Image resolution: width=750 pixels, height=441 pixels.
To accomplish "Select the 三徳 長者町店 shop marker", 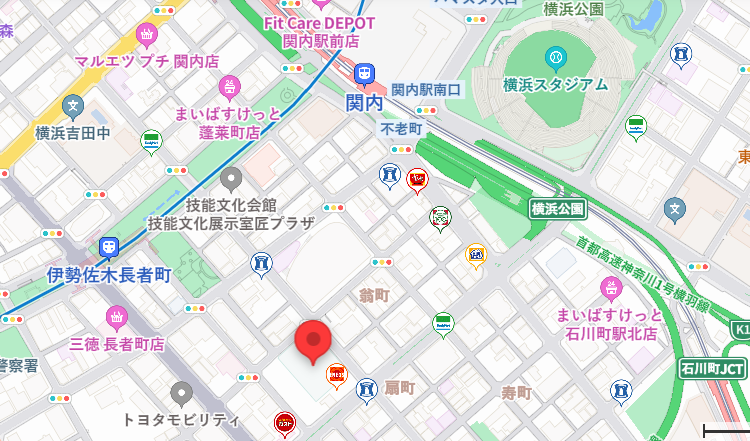I will [x=117, y=320].
